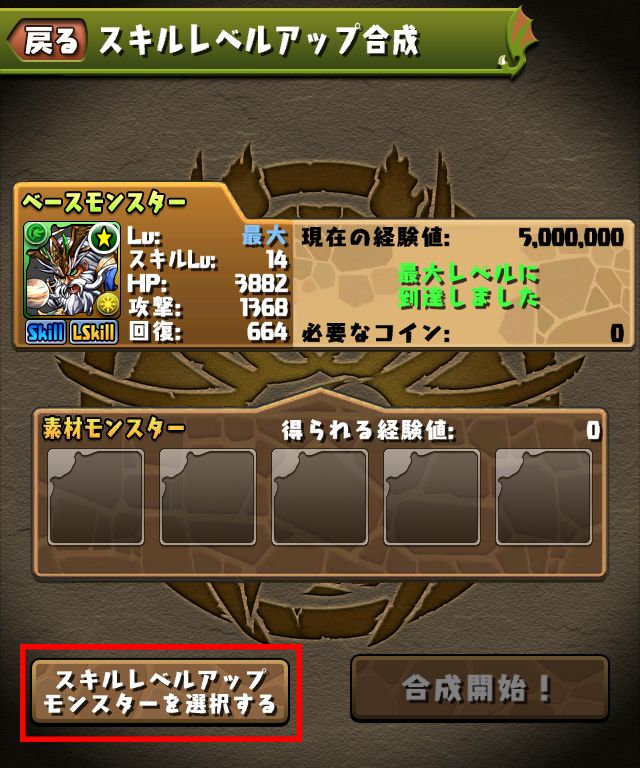
Task: Select the first empty material monster slot
Action: (x=96, y=497)
